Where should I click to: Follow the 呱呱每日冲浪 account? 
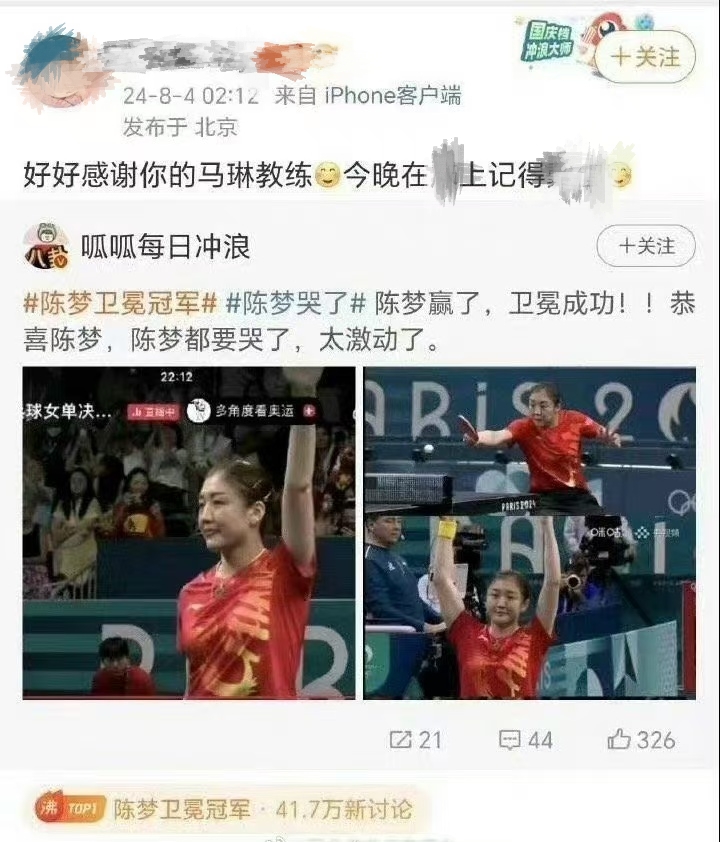pos(645,246)
